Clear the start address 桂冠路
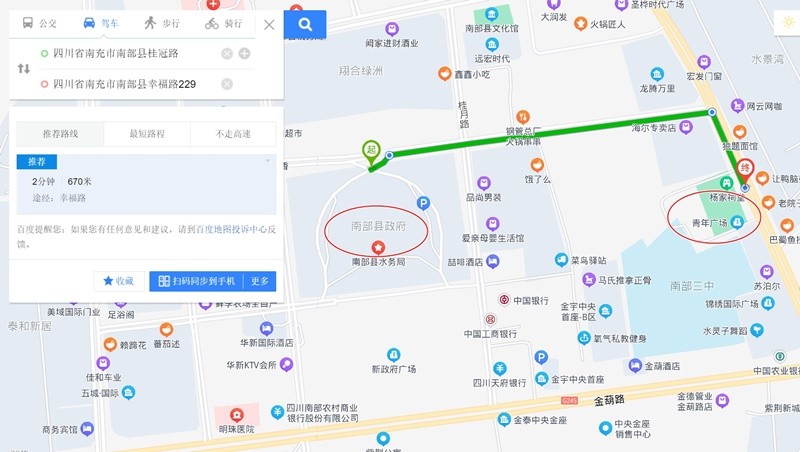Viewport: 800px width, 452px height. [227, 53]
